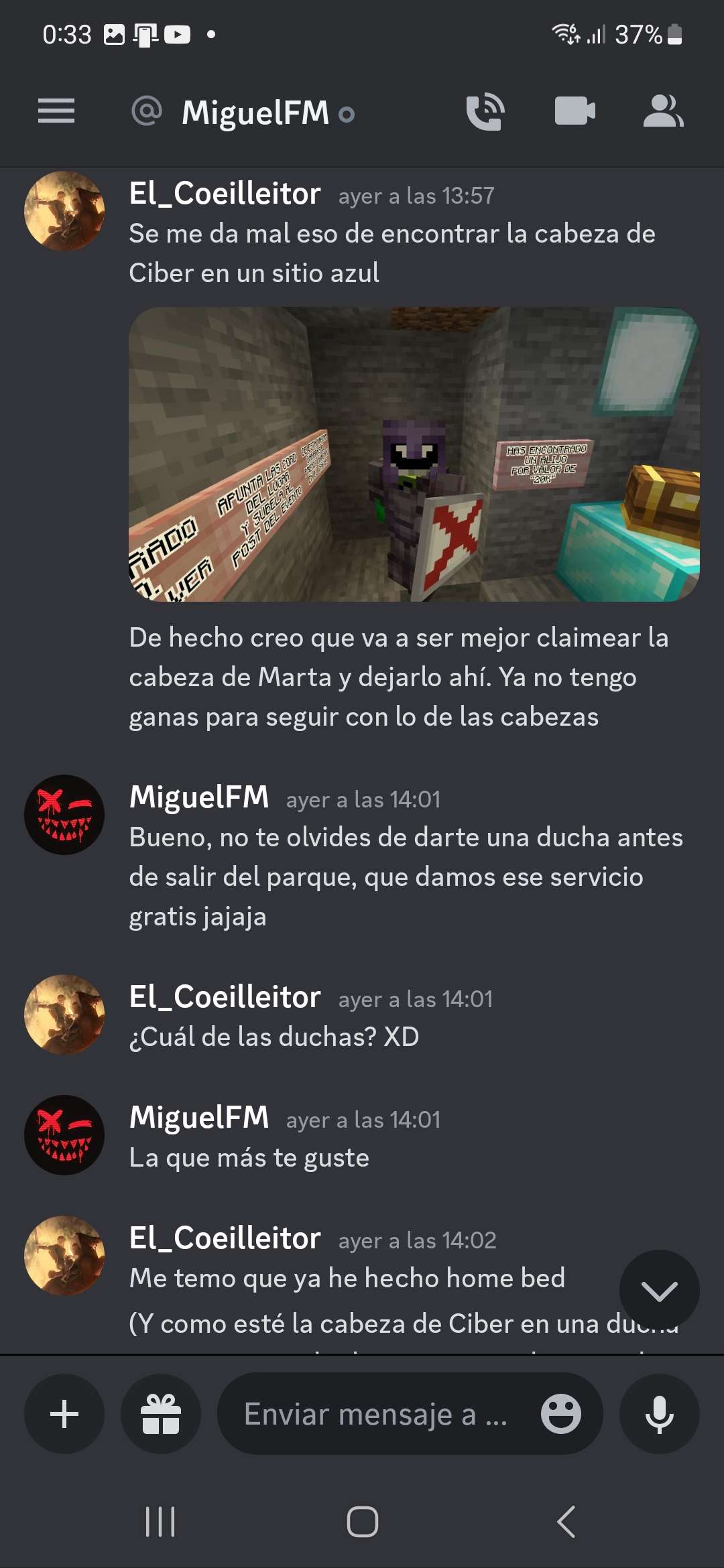This screenshot has height=1568, width=724.
Task: Open the plus attachment menu
Action: coord(64,1414)
